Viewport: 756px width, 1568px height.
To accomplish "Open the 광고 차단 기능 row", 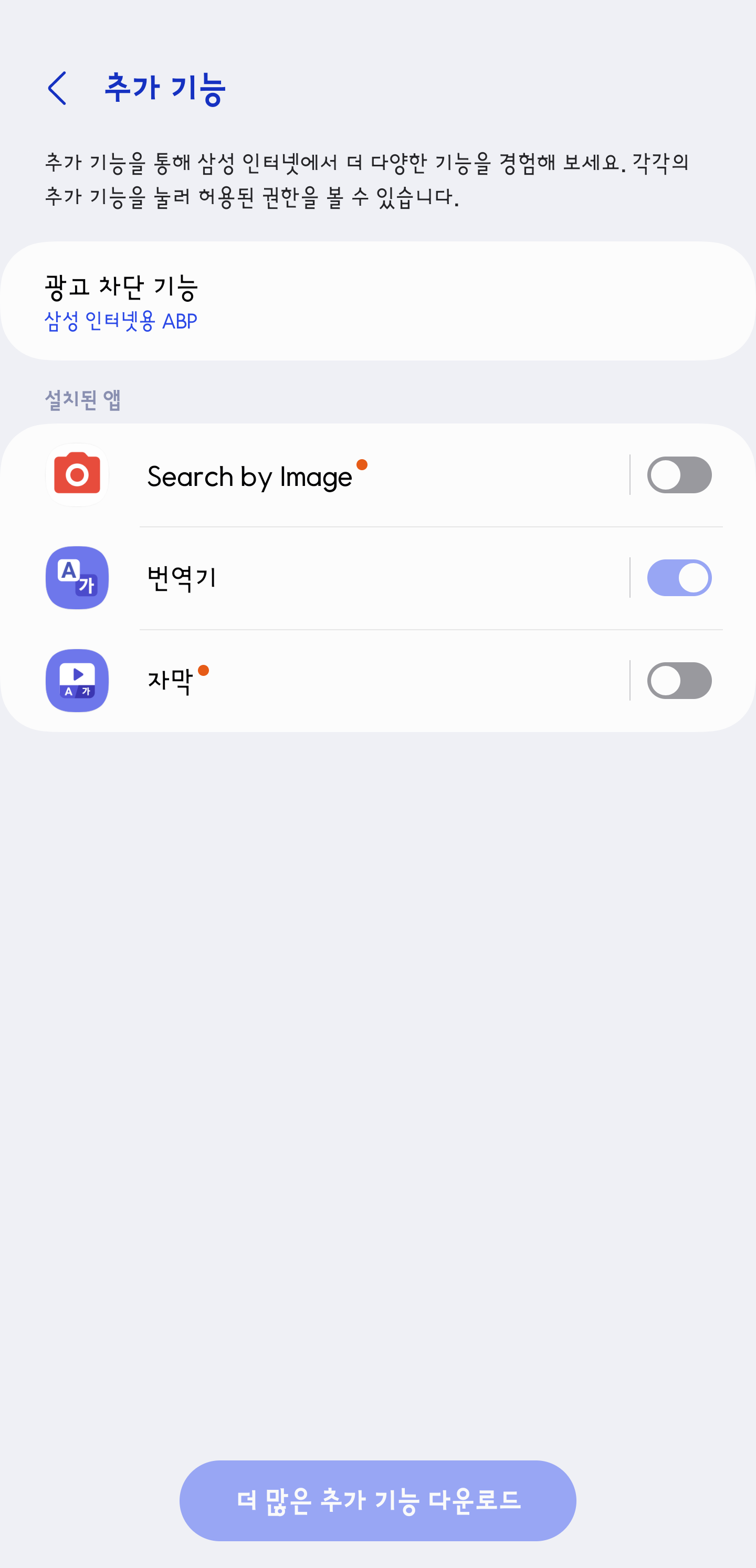I will (377, 301).
